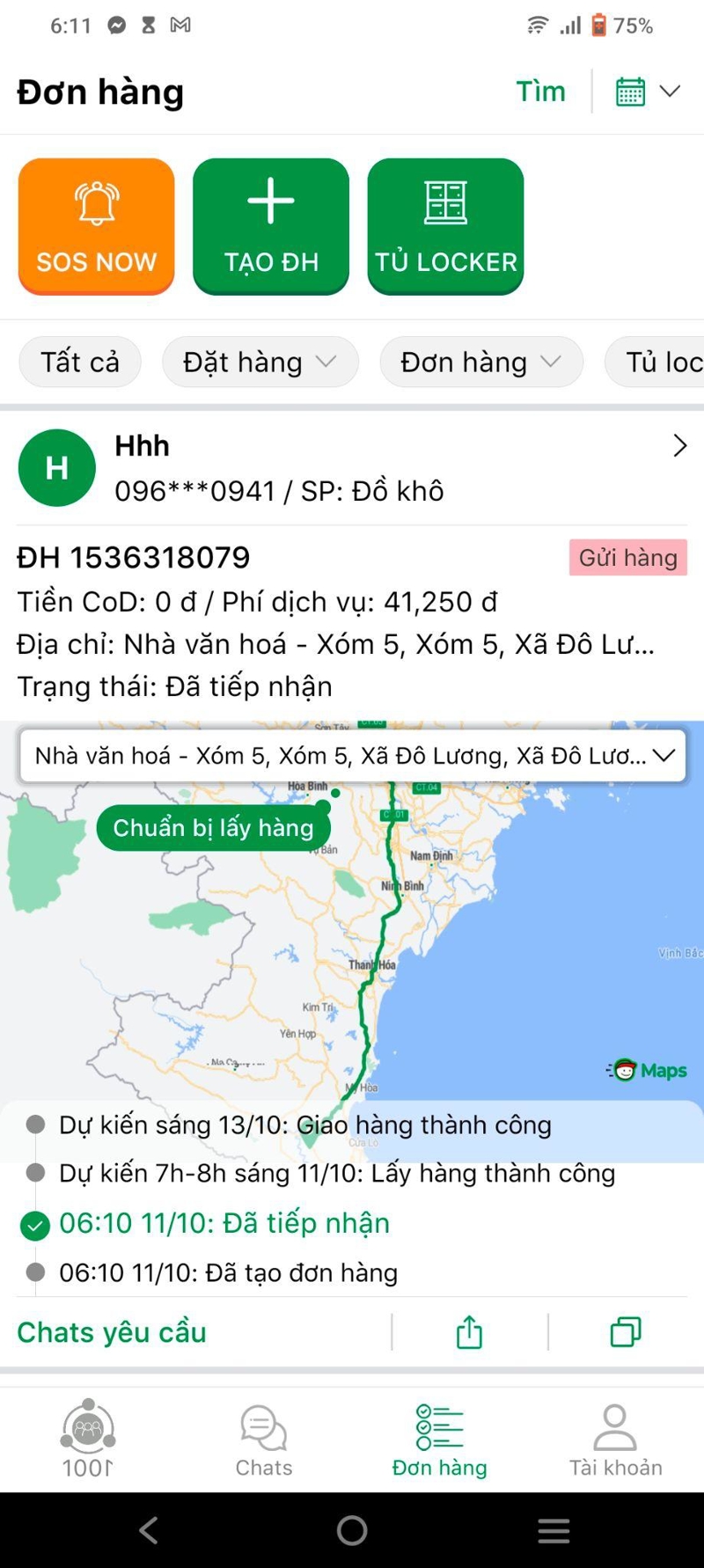
Task: Go back using the system back button
Action: [x=149, y=1531]
